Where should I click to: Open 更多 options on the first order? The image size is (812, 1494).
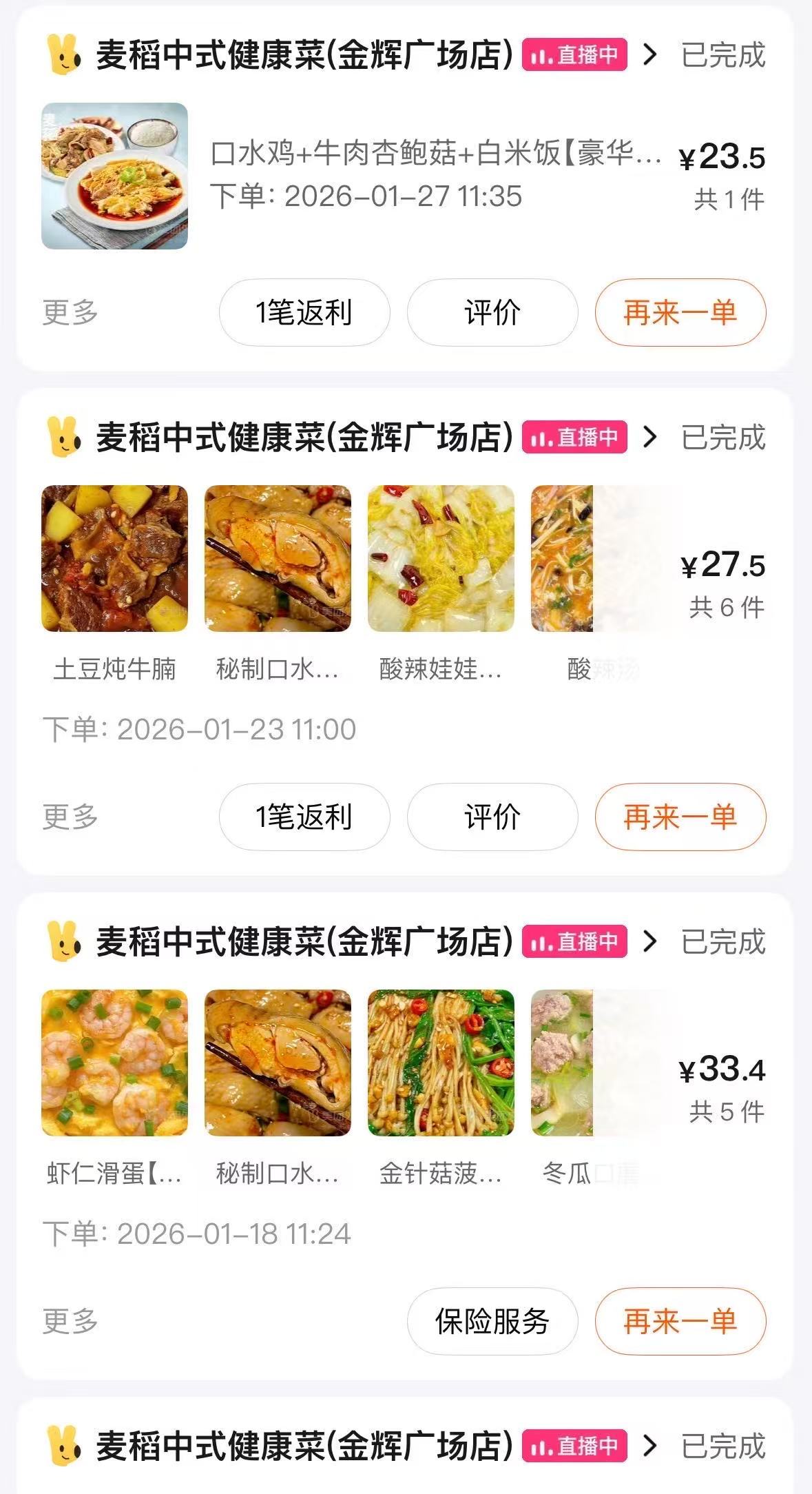tap(69, 312)
